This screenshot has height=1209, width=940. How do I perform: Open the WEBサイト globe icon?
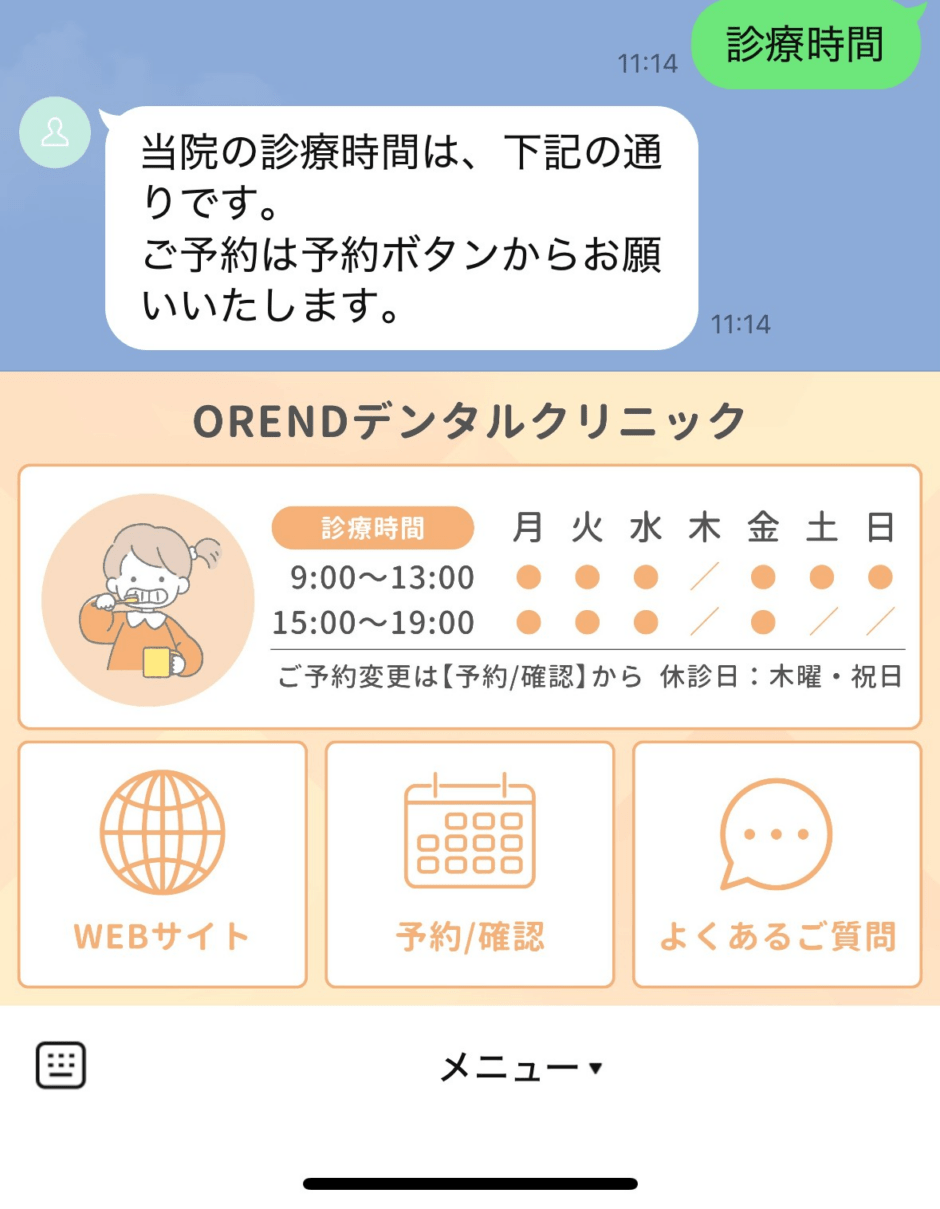(162, 830)
